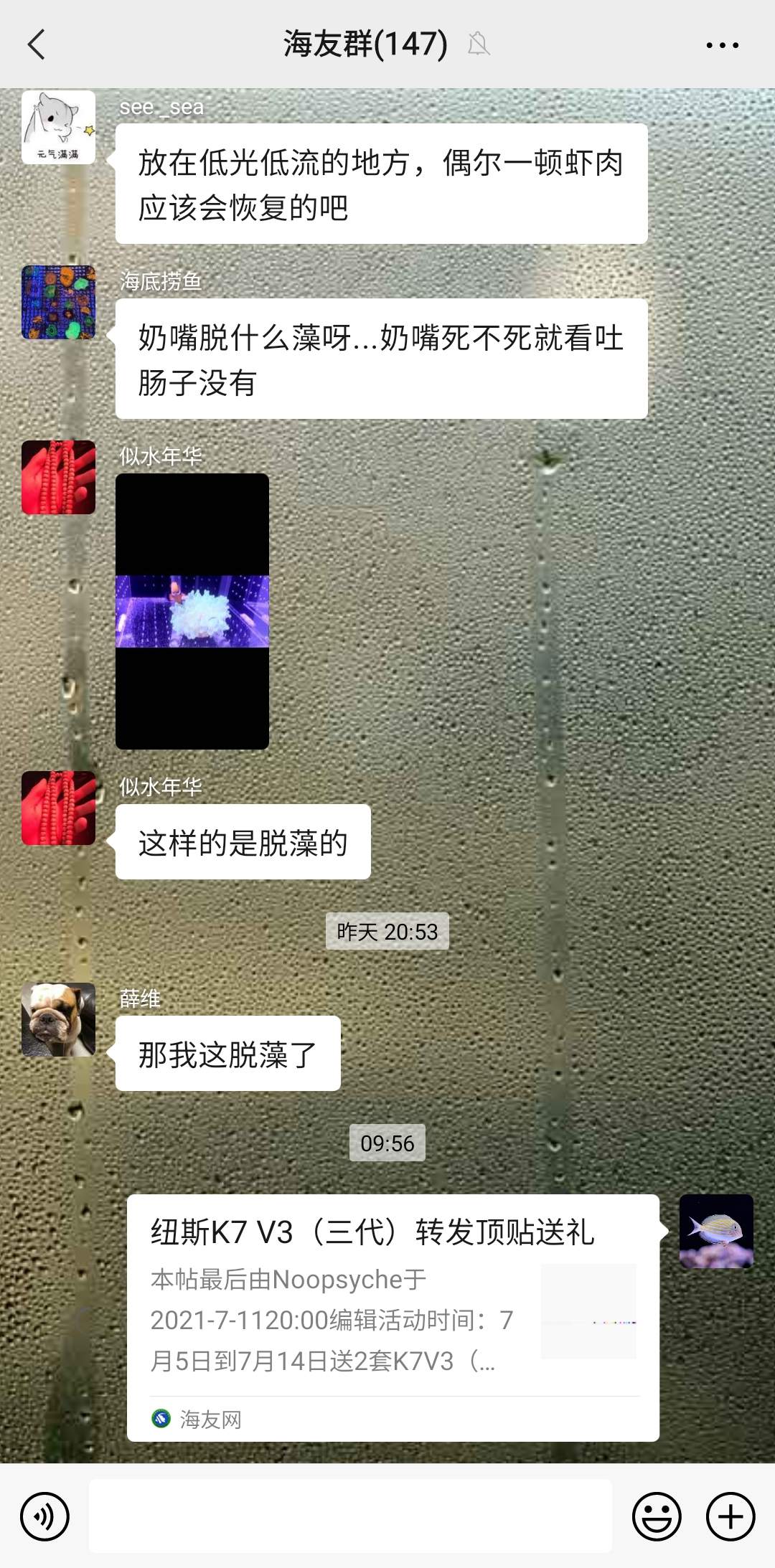This screenshot has width=775, height=1568.
Task: Tap own fish avatar beside shared link
Action: click(x=716, y=1231)
